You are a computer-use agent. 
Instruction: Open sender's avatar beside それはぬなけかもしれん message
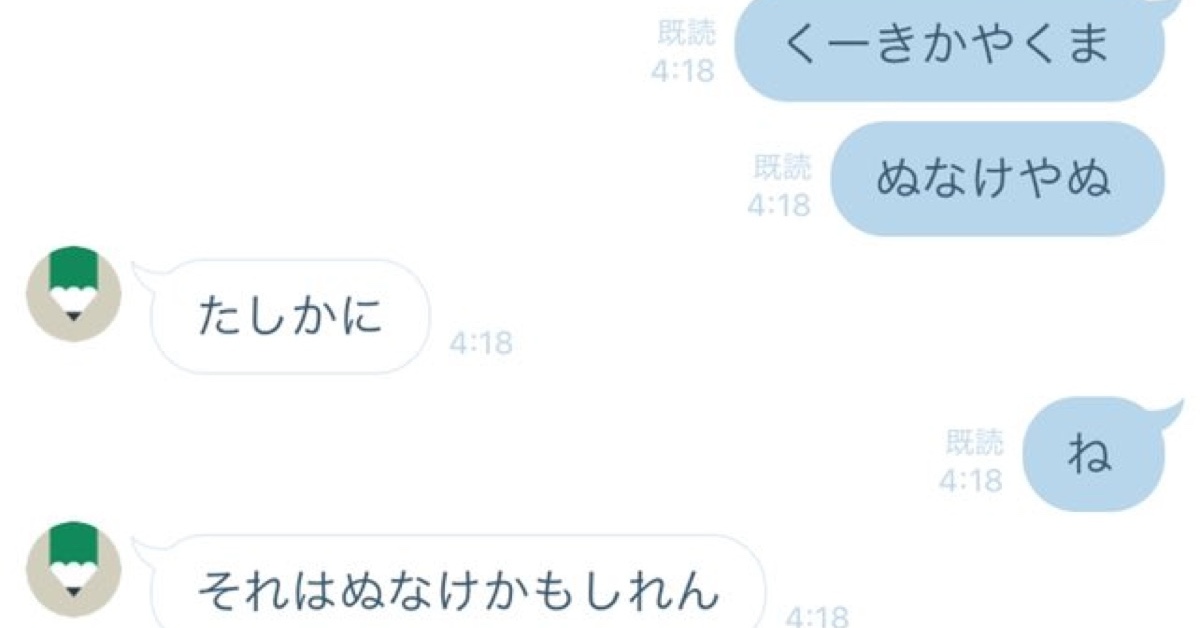click(73, 568)
